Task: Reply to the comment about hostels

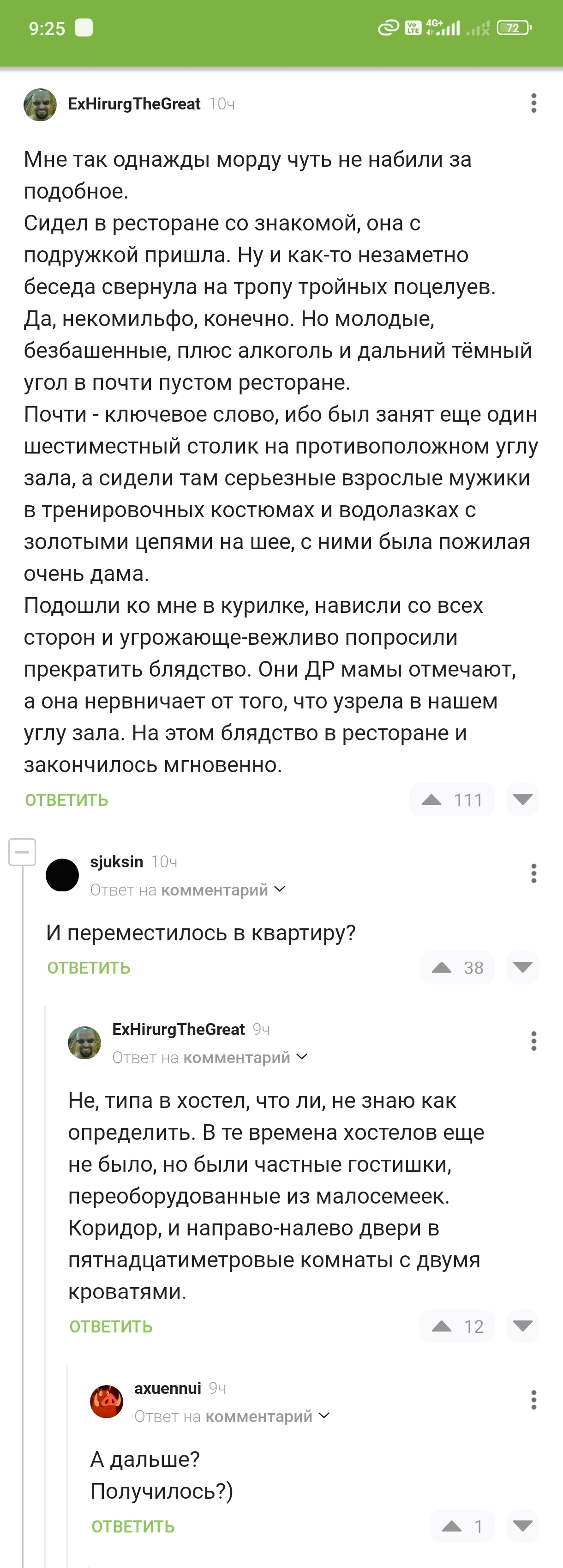Action: point(111,1326)
